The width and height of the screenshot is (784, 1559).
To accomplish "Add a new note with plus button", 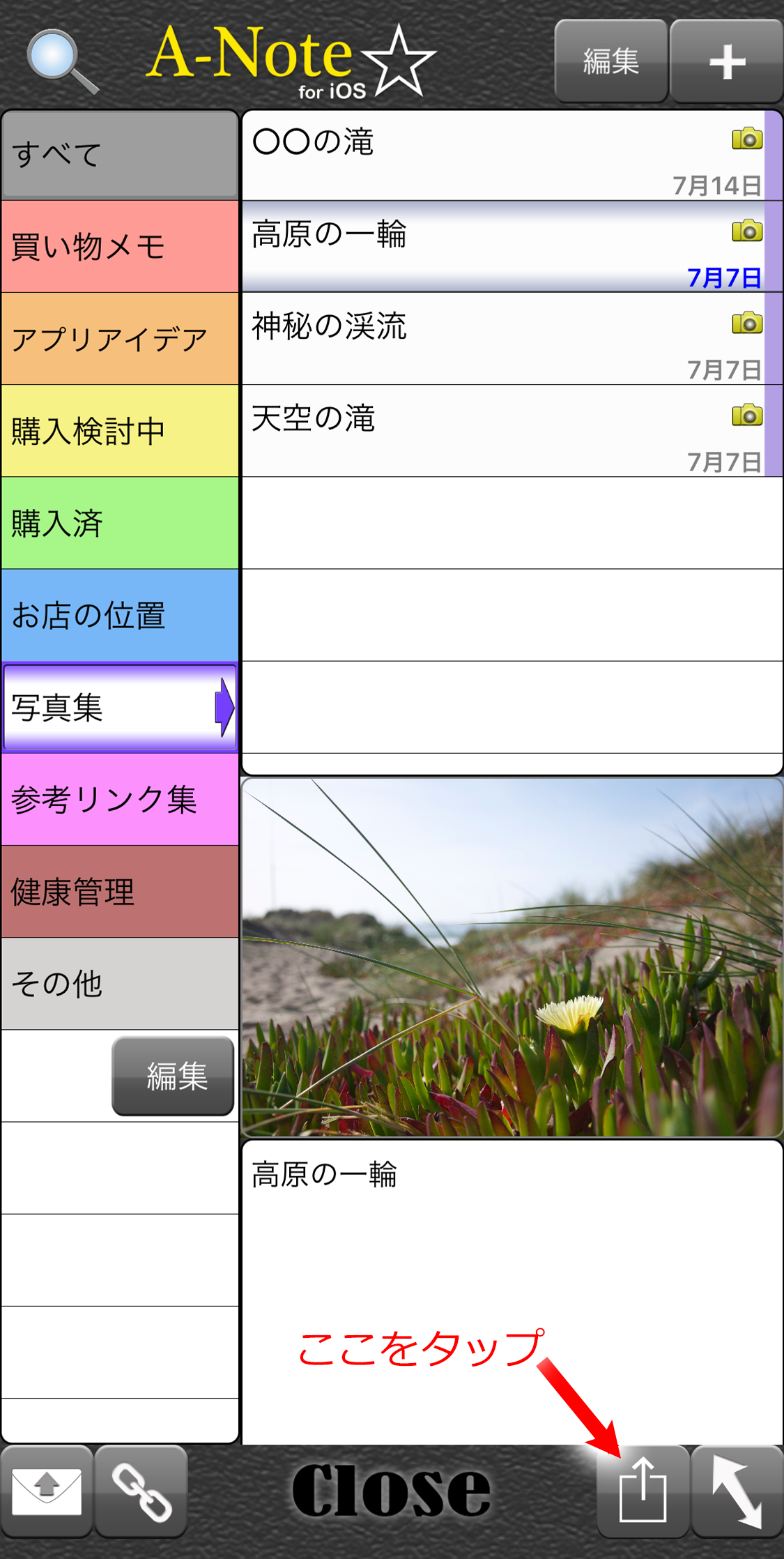I will pyautogui.click(x=727, y=61).
